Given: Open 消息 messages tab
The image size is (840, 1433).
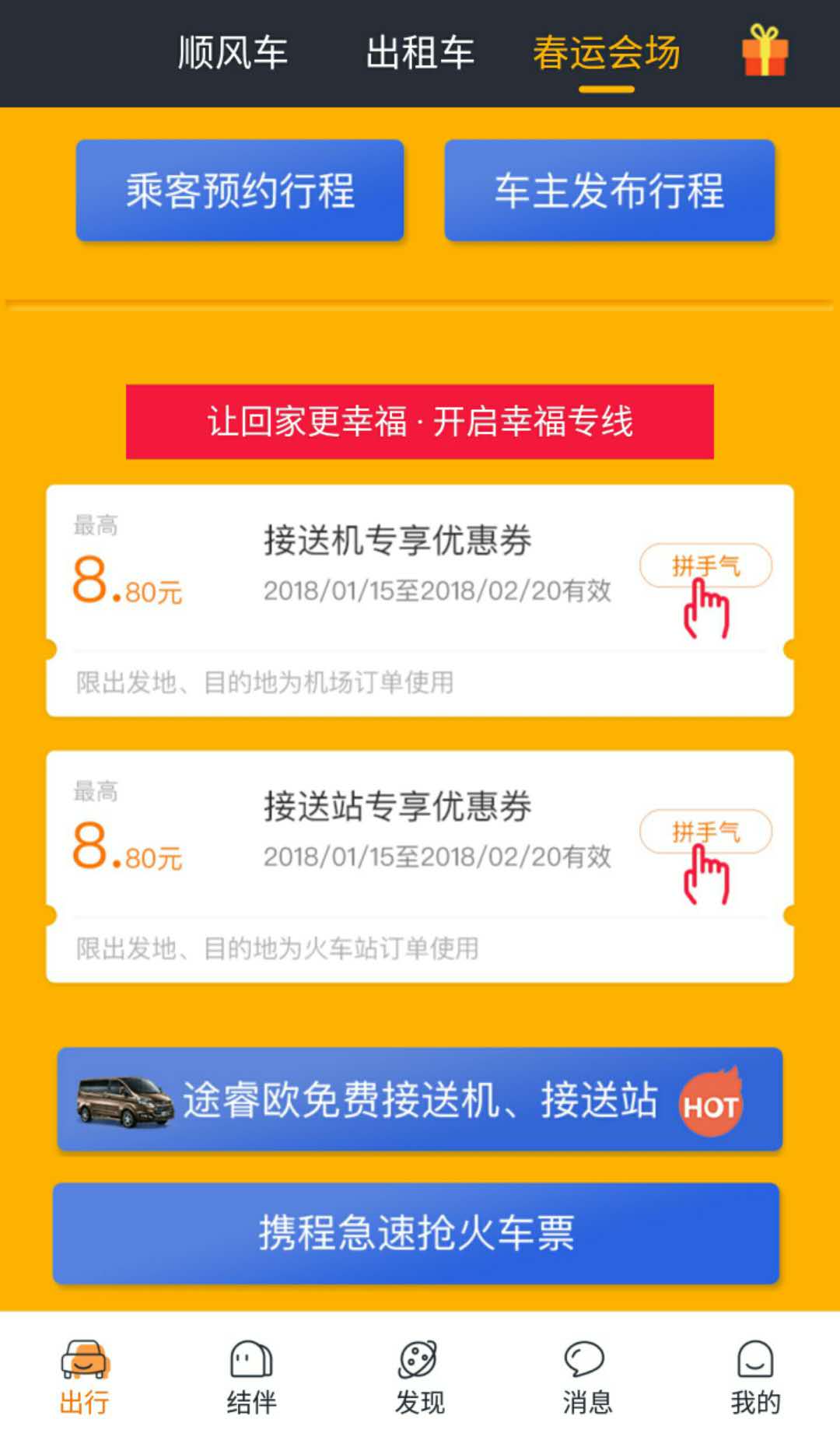Looking at the screenshot, I should [x=586, y=1377].
